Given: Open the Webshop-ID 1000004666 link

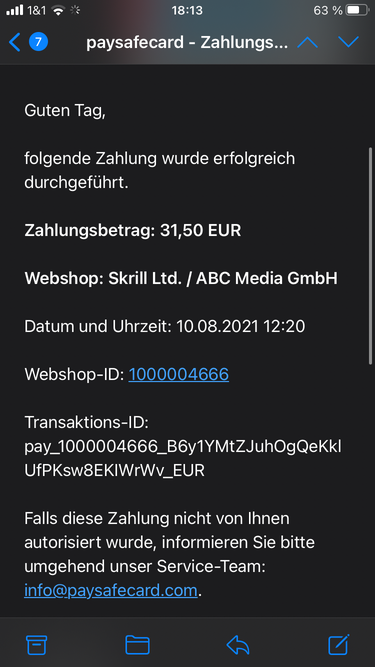Looking at the screenshot, I should (x=179, y=374).
